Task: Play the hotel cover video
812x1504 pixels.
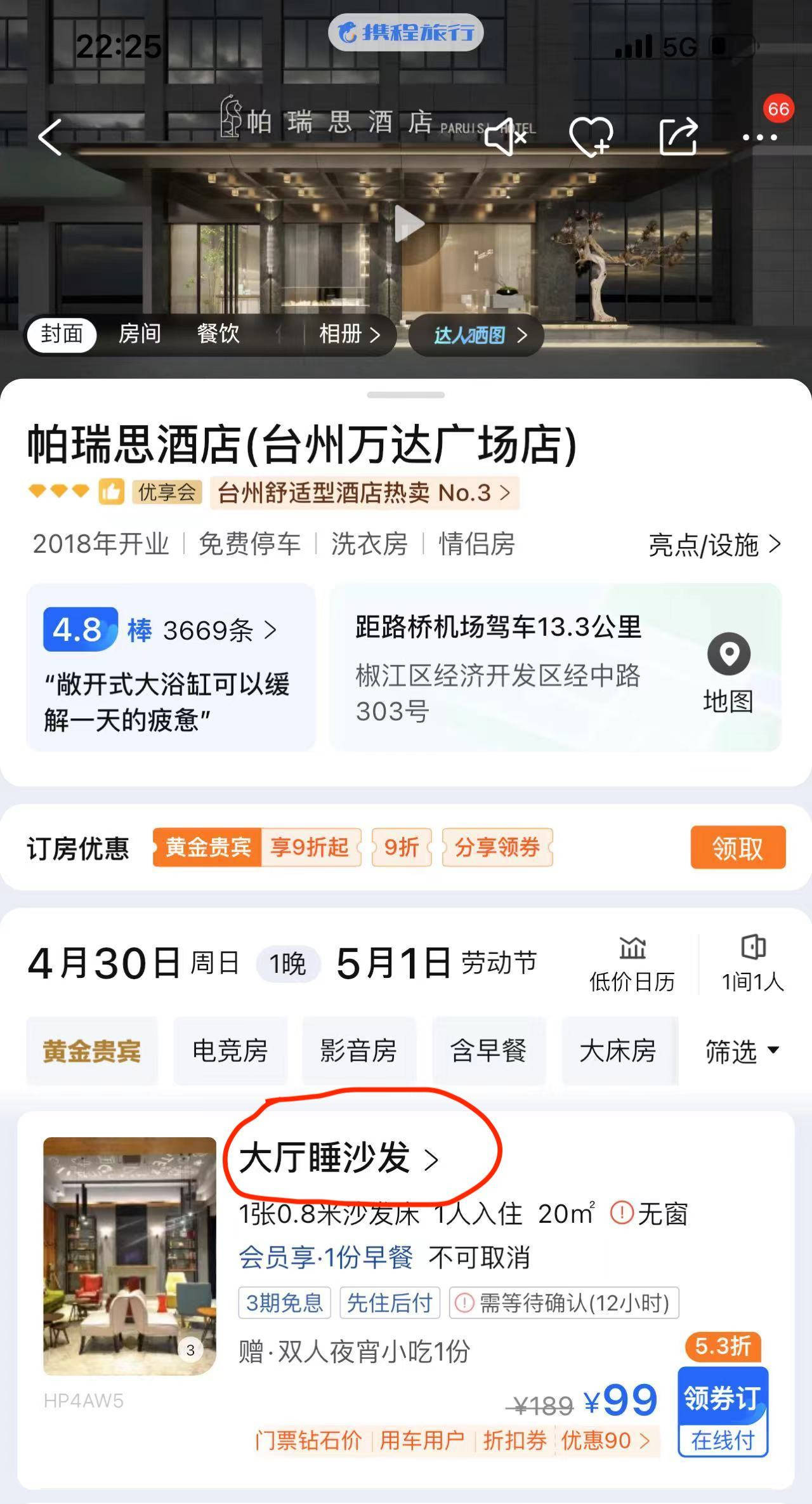Action: coord(408,223)
